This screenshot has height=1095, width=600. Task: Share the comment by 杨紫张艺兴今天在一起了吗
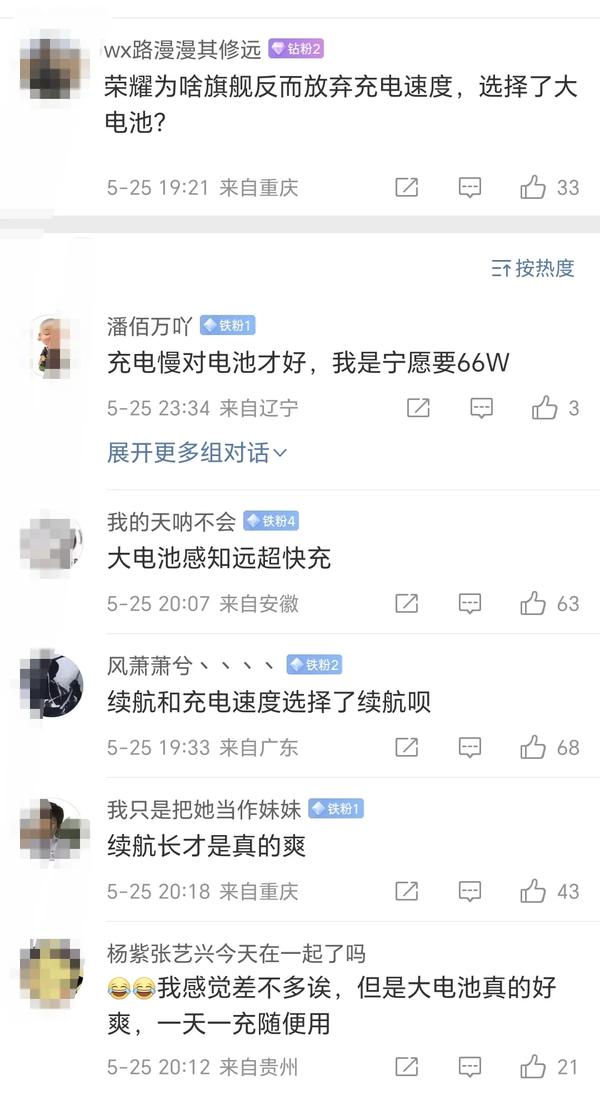click(x=406, y=1067)
